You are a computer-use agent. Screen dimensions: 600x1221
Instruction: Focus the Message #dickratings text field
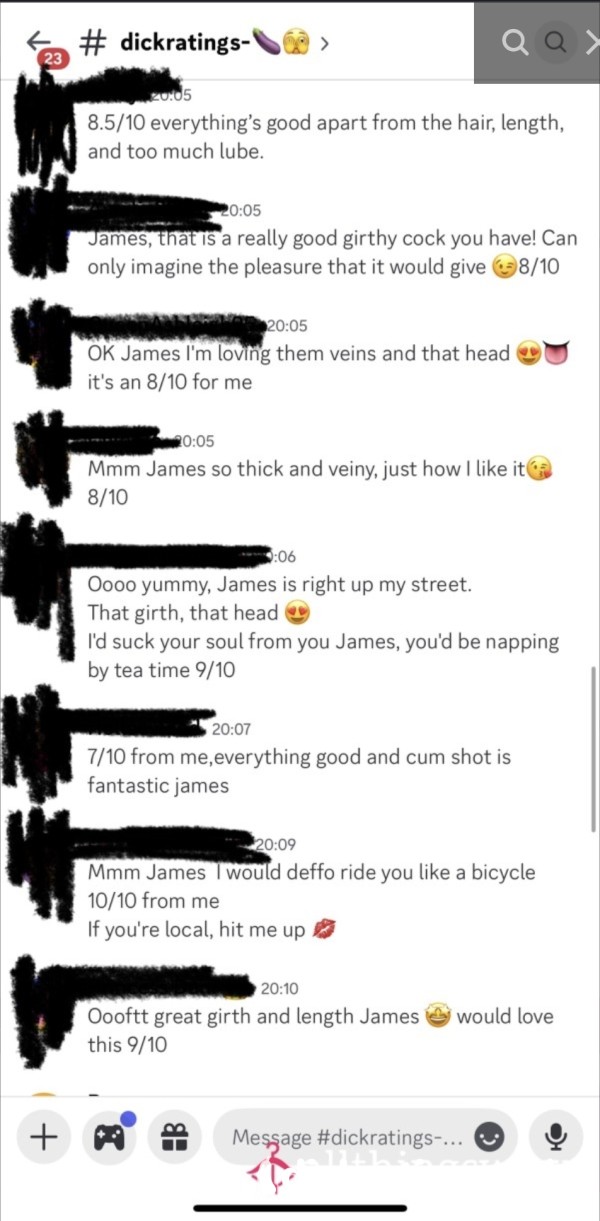347,1137
